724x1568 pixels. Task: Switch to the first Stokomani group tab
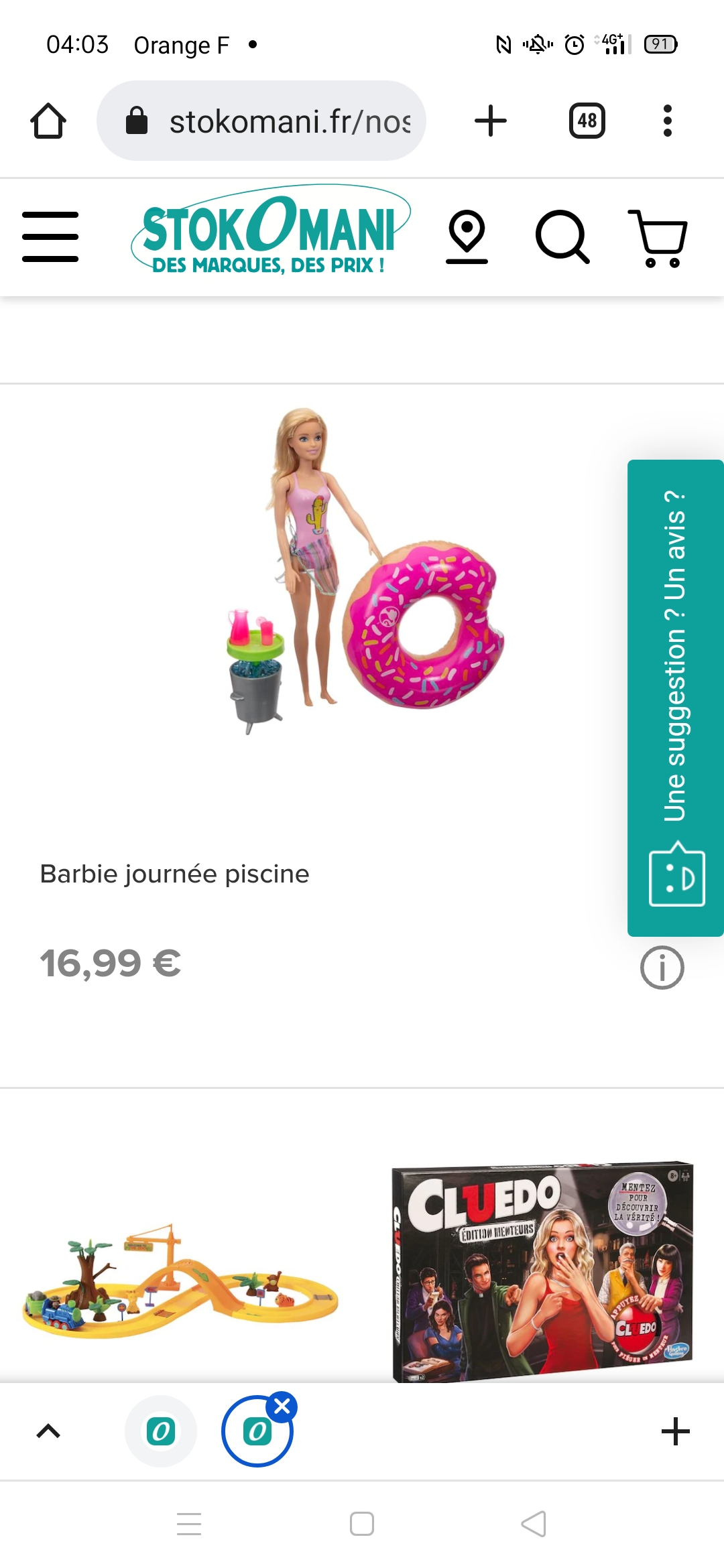(161, 1431)
